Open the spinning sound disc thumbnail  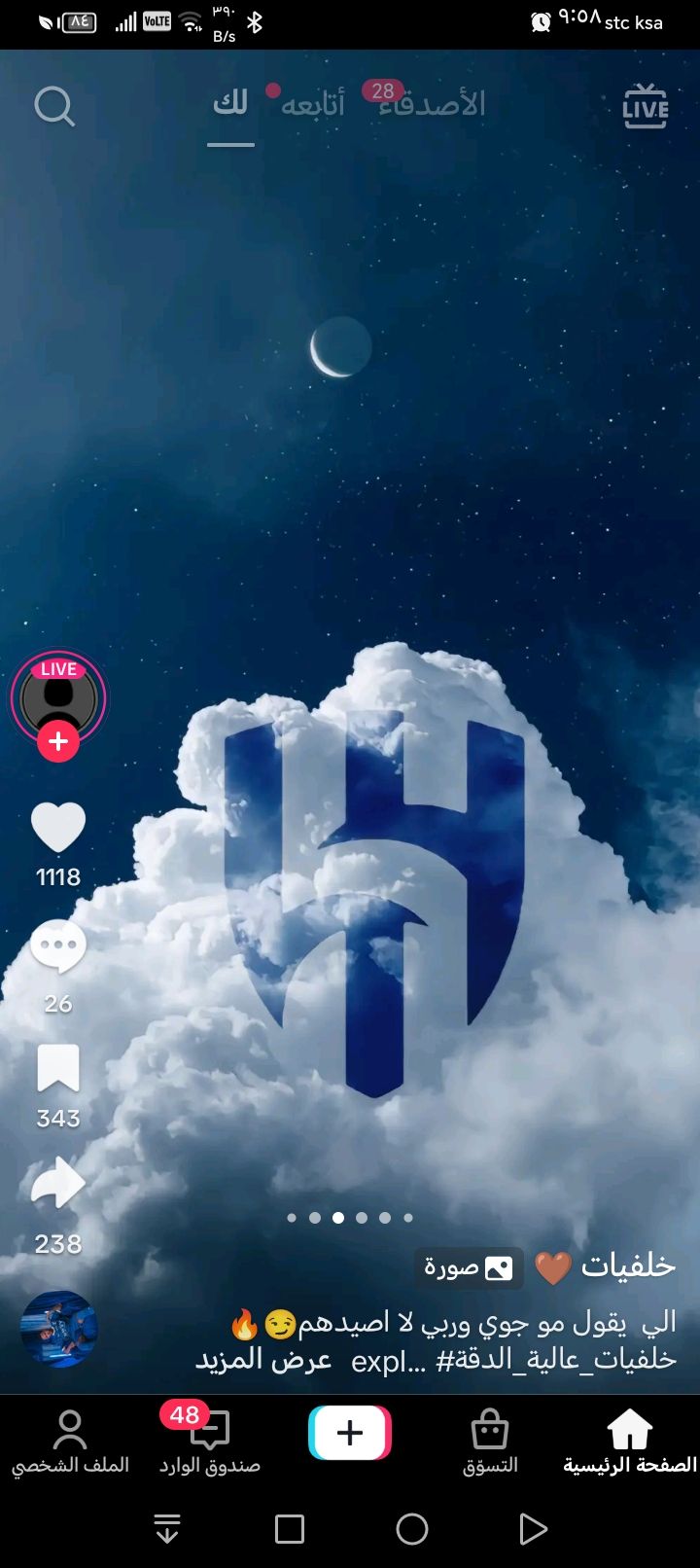[58, 1329]
